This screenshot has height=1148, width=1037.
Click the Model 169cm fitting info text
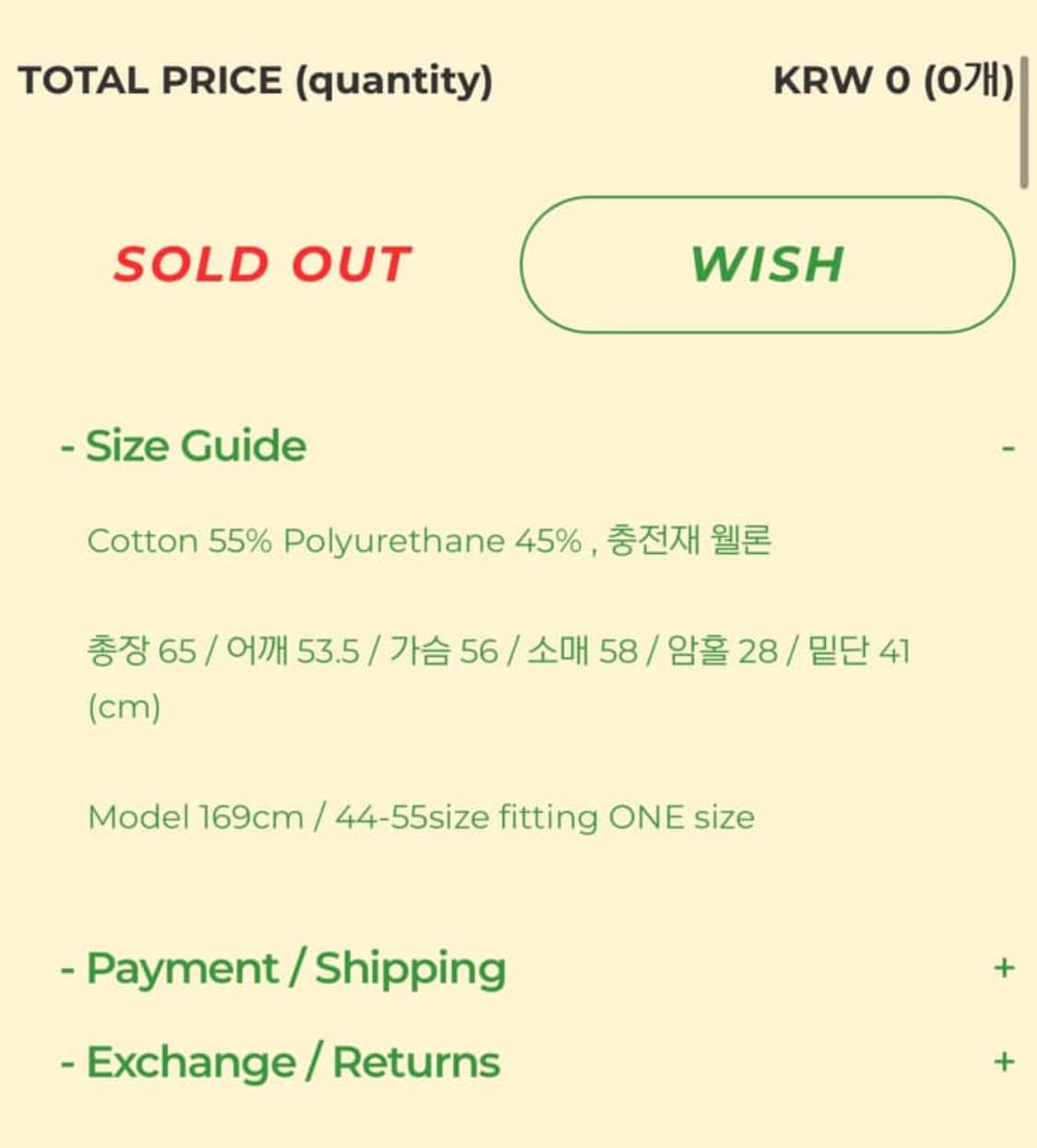click(419, 816)
